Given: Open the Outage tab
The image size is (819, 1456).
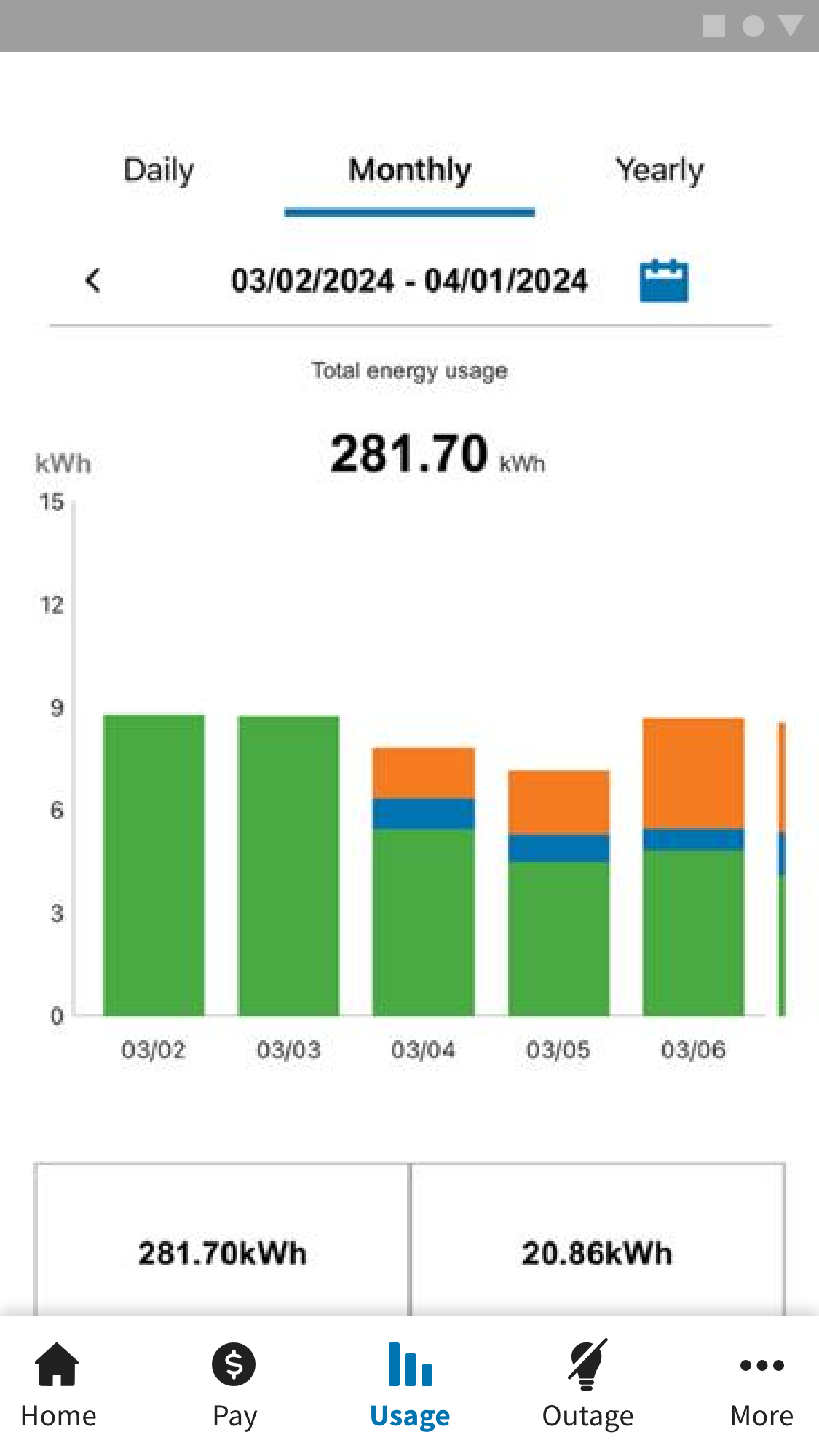Looking at the screenshot, I should (x=587, y=1385).
